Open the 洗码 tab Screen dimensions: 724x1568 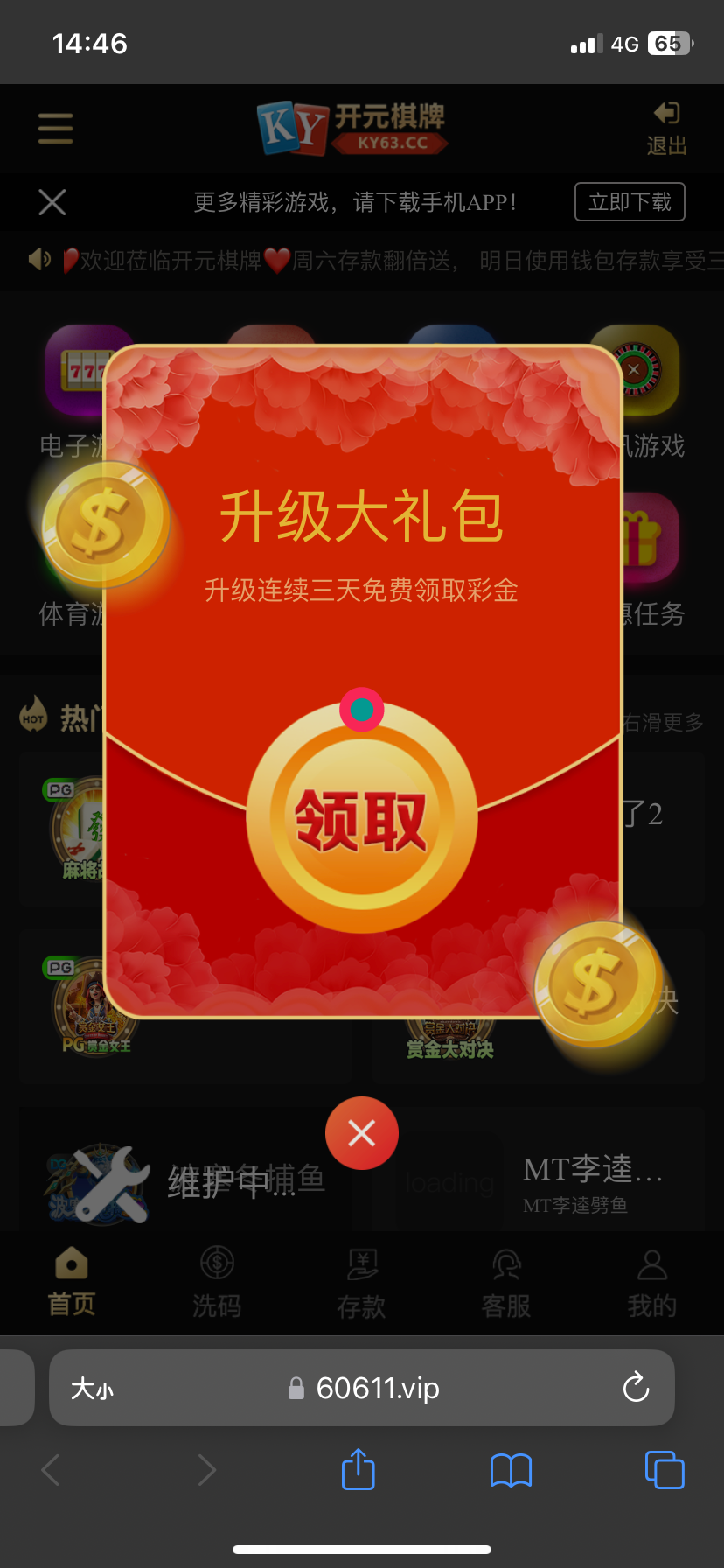click(x=217, y=1284)
